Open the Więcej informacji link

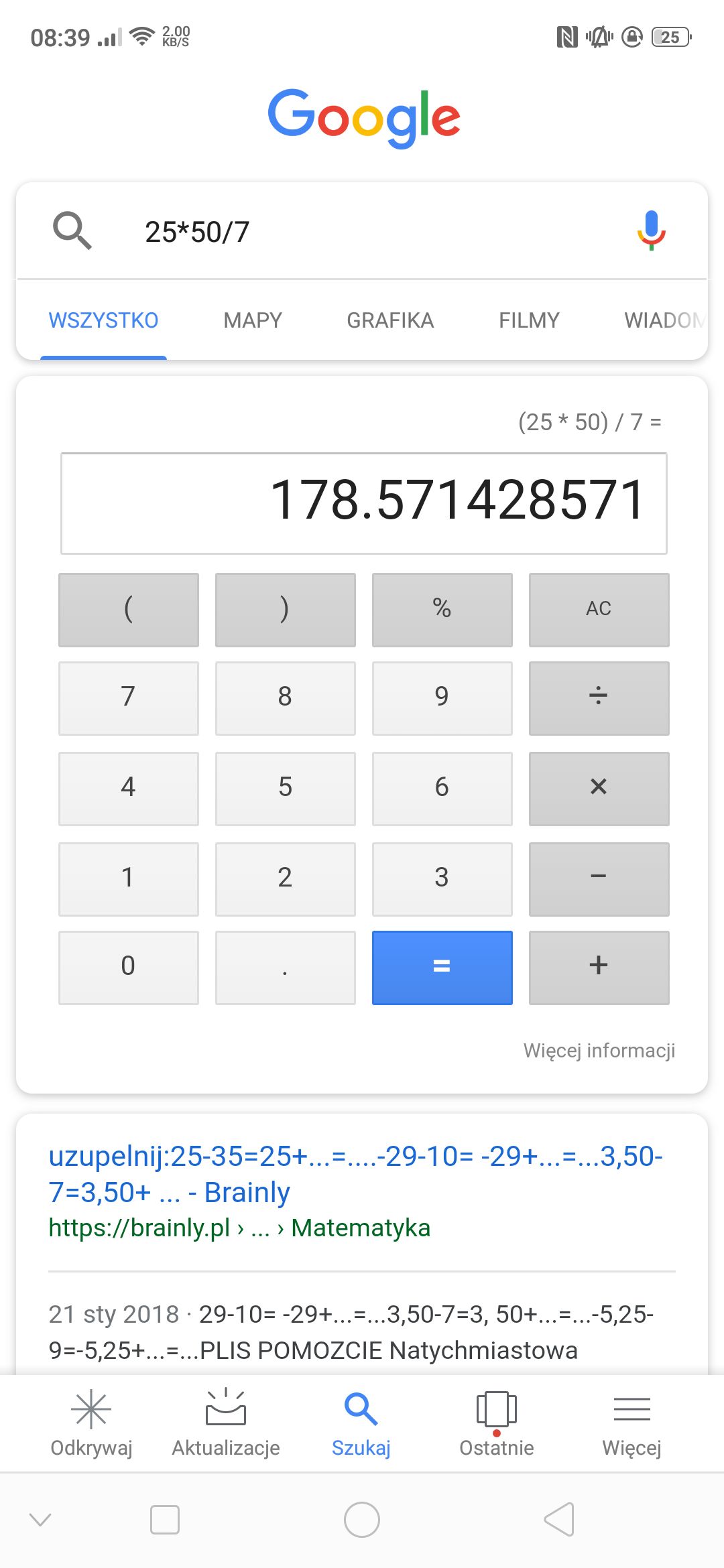(x=599, y=1050)
